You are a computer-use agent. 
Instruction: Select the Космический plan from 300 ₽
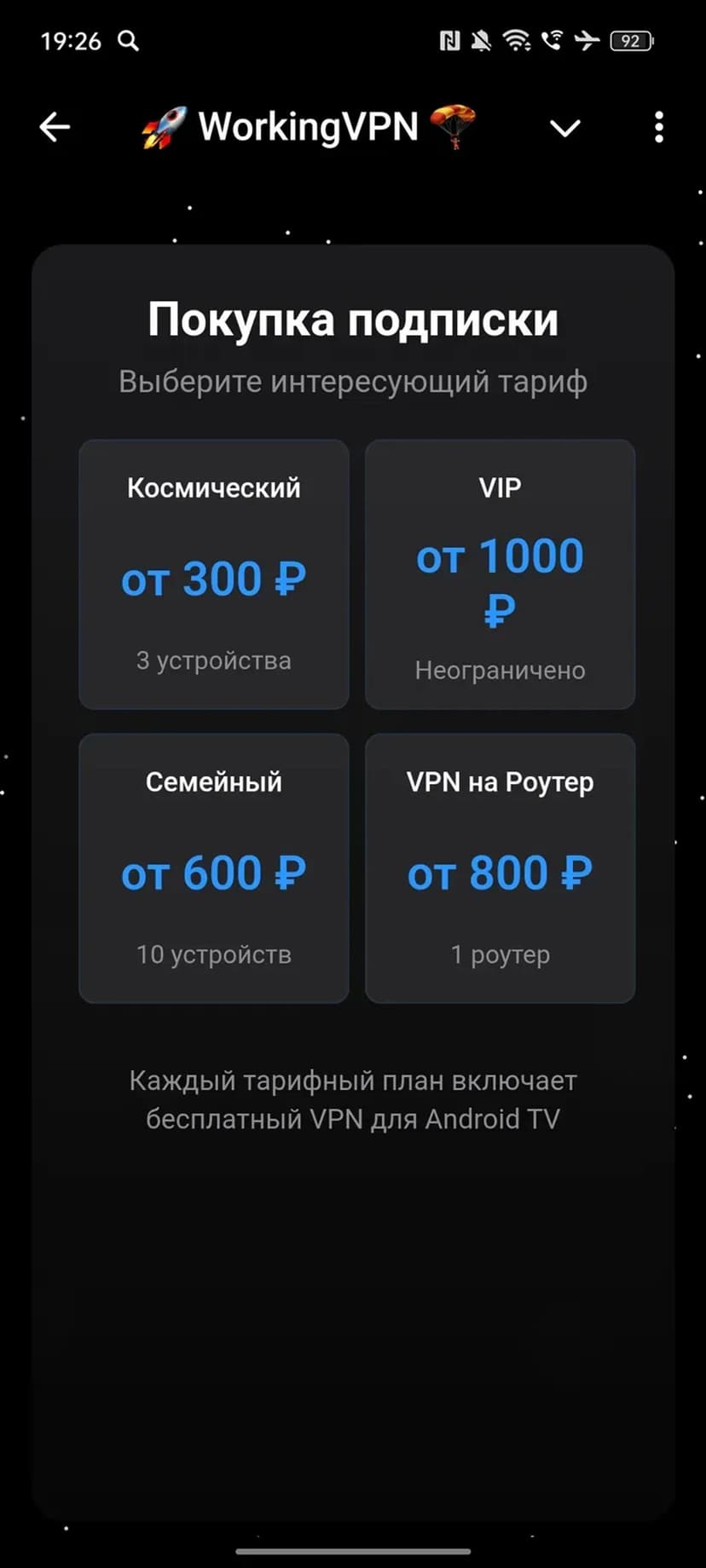(x=214, y=574)
